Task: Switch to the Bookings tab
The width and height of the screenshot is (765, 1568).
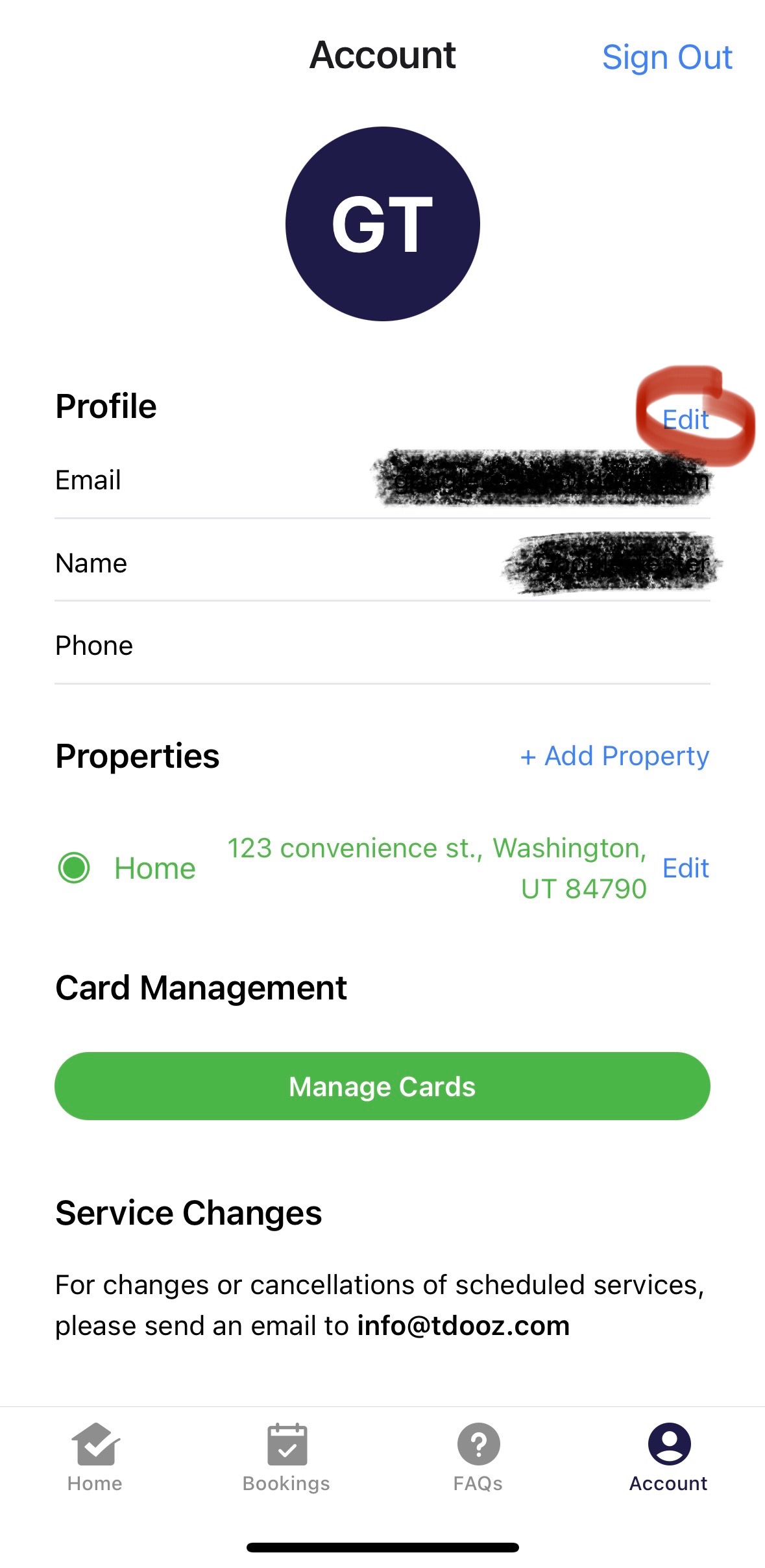Action: coord(286,1457)
